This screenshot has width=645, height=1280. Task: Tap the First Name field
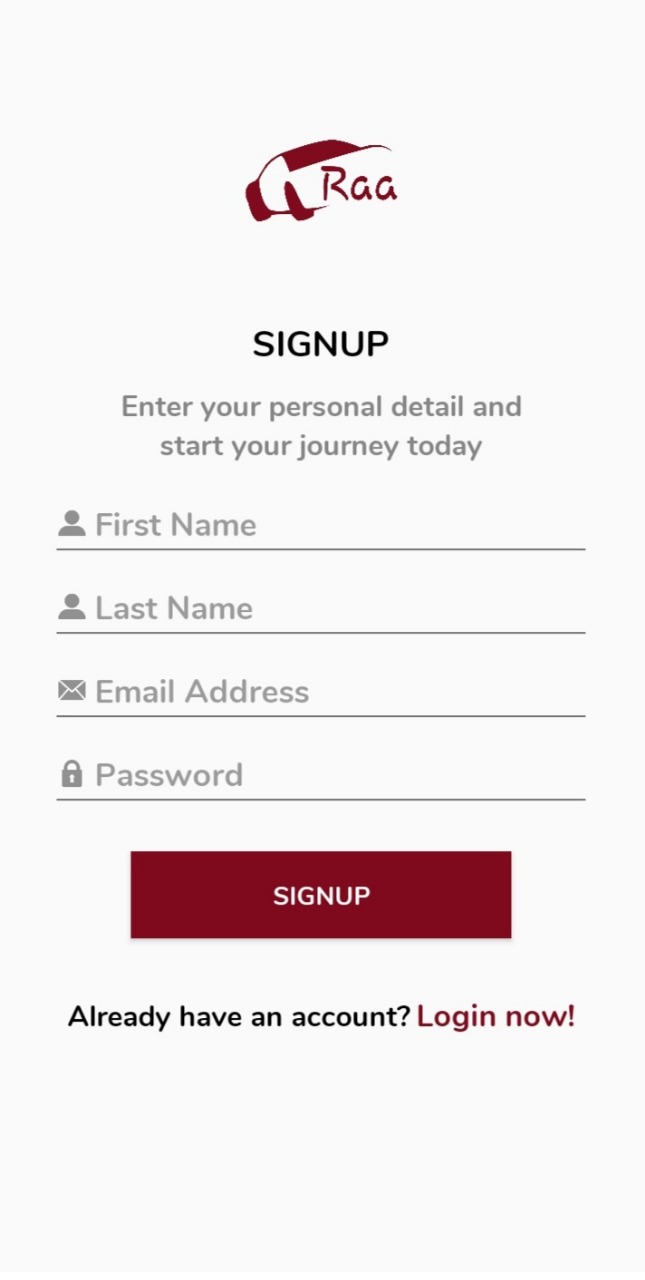click(320, 525)
